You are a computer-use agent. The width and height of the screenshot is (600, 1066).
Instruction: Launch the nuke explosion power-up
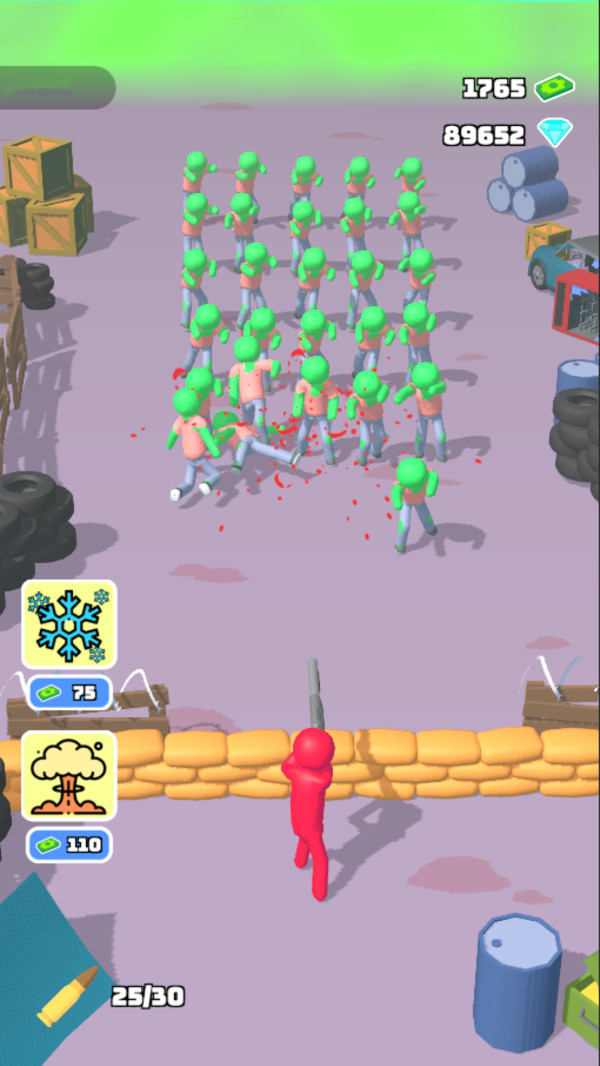tap(69, 776)
